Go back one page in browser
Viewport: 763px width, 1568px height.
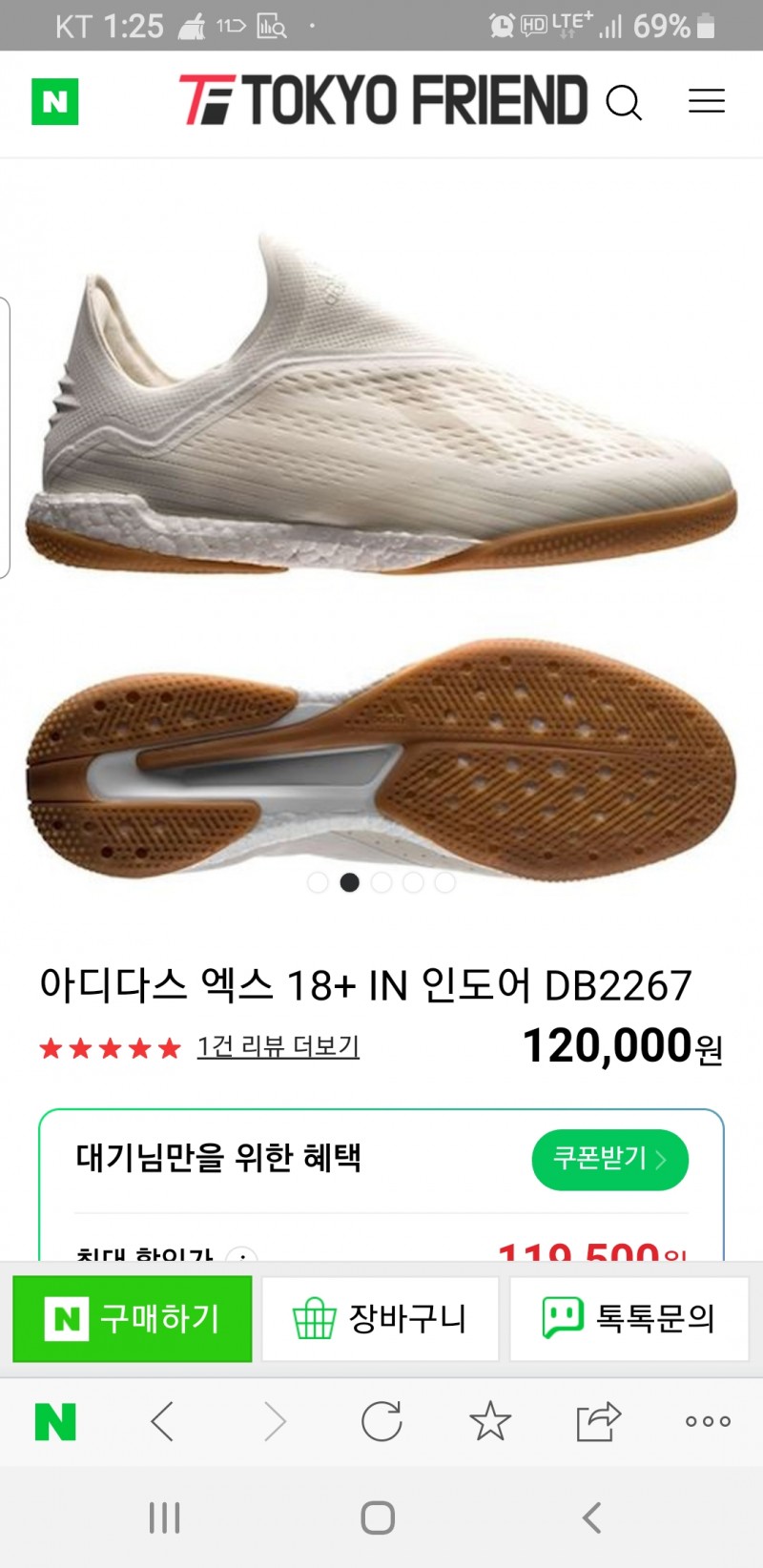tap(163, 1422)
